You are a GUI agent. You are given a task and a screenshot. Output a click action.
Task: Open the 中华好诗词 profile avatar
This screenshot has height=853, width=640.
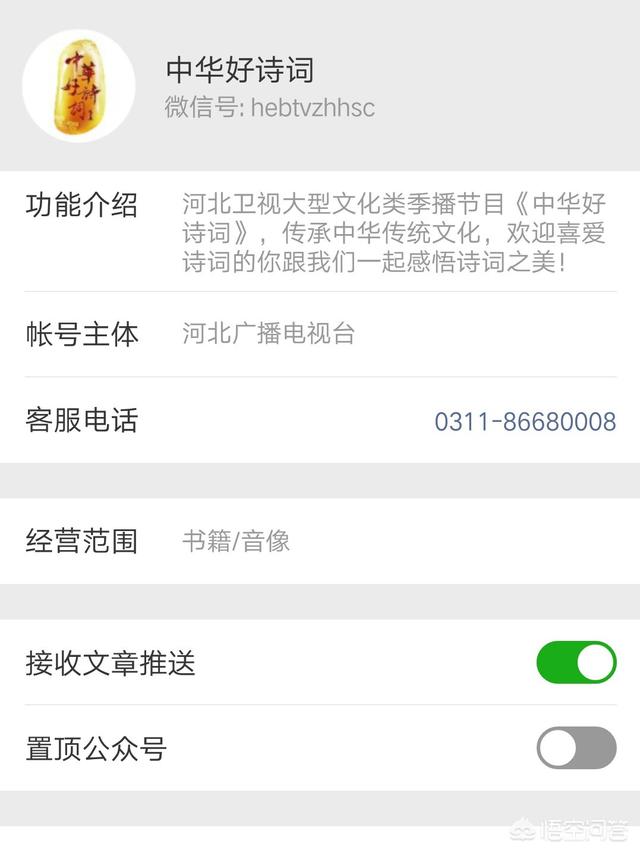(79, 86)
